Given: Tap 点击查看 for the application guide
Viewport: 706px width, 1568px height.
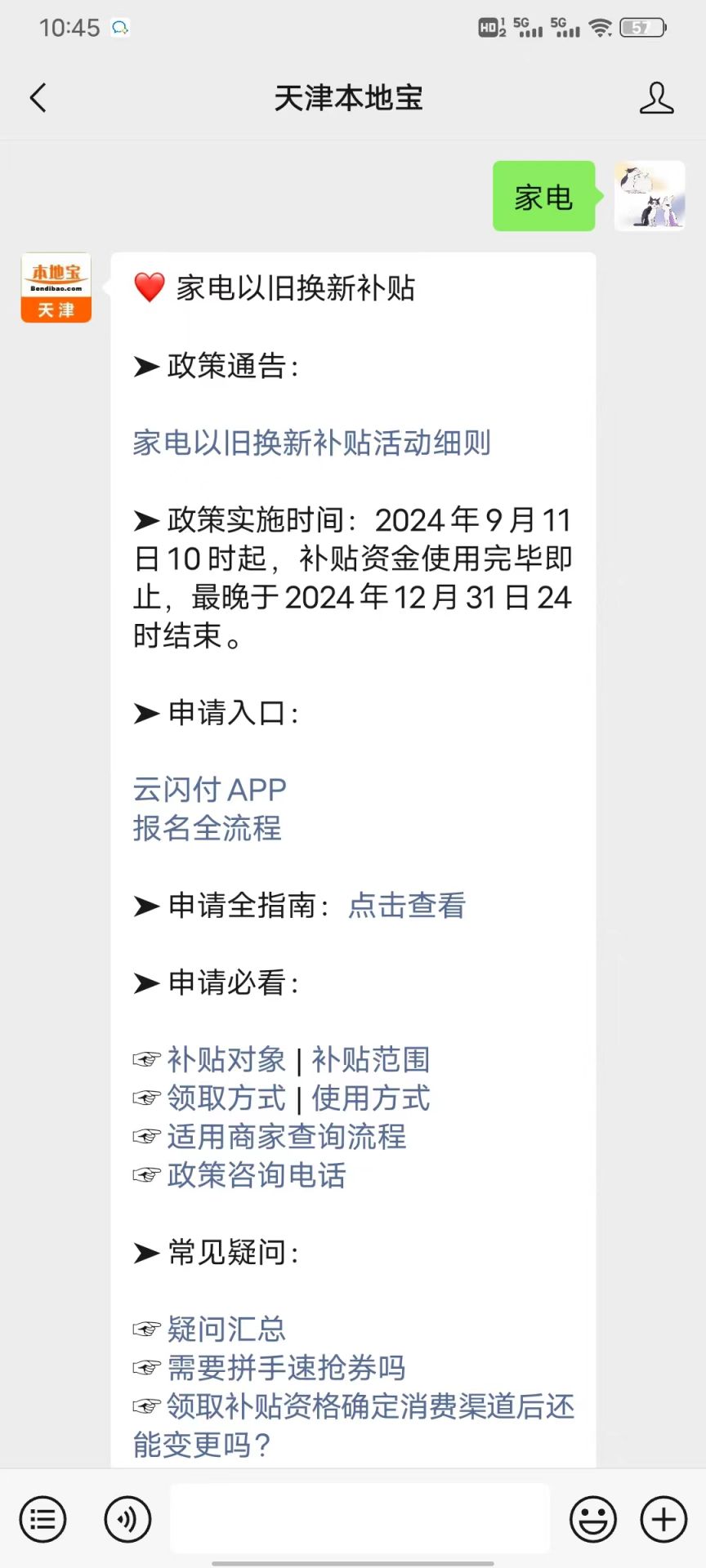Looking at the screenshot, I should click(x=406, y=905).
